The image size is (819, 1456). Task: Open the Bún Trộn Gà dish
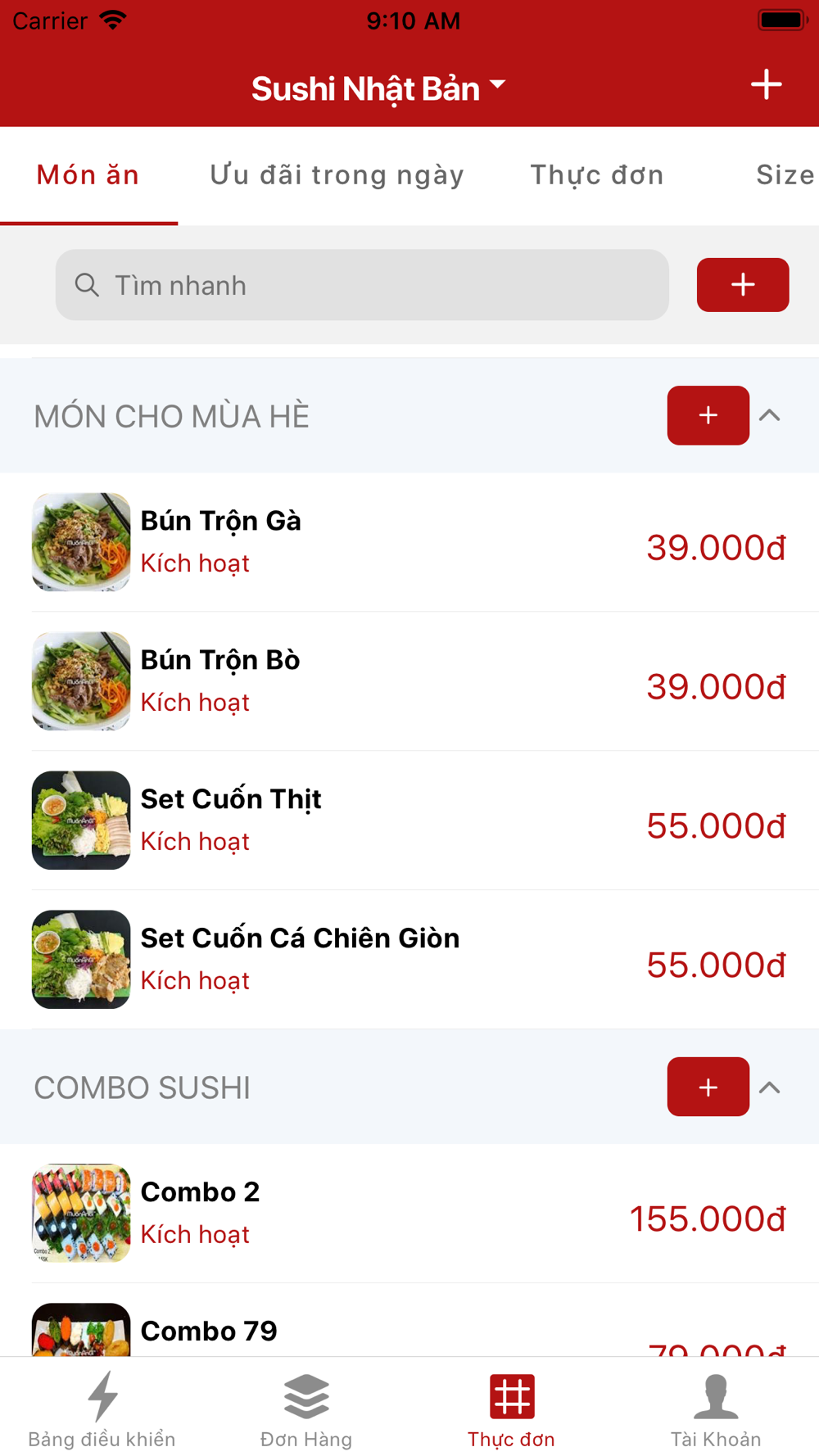pyautogui.click(x=409, y=542)
